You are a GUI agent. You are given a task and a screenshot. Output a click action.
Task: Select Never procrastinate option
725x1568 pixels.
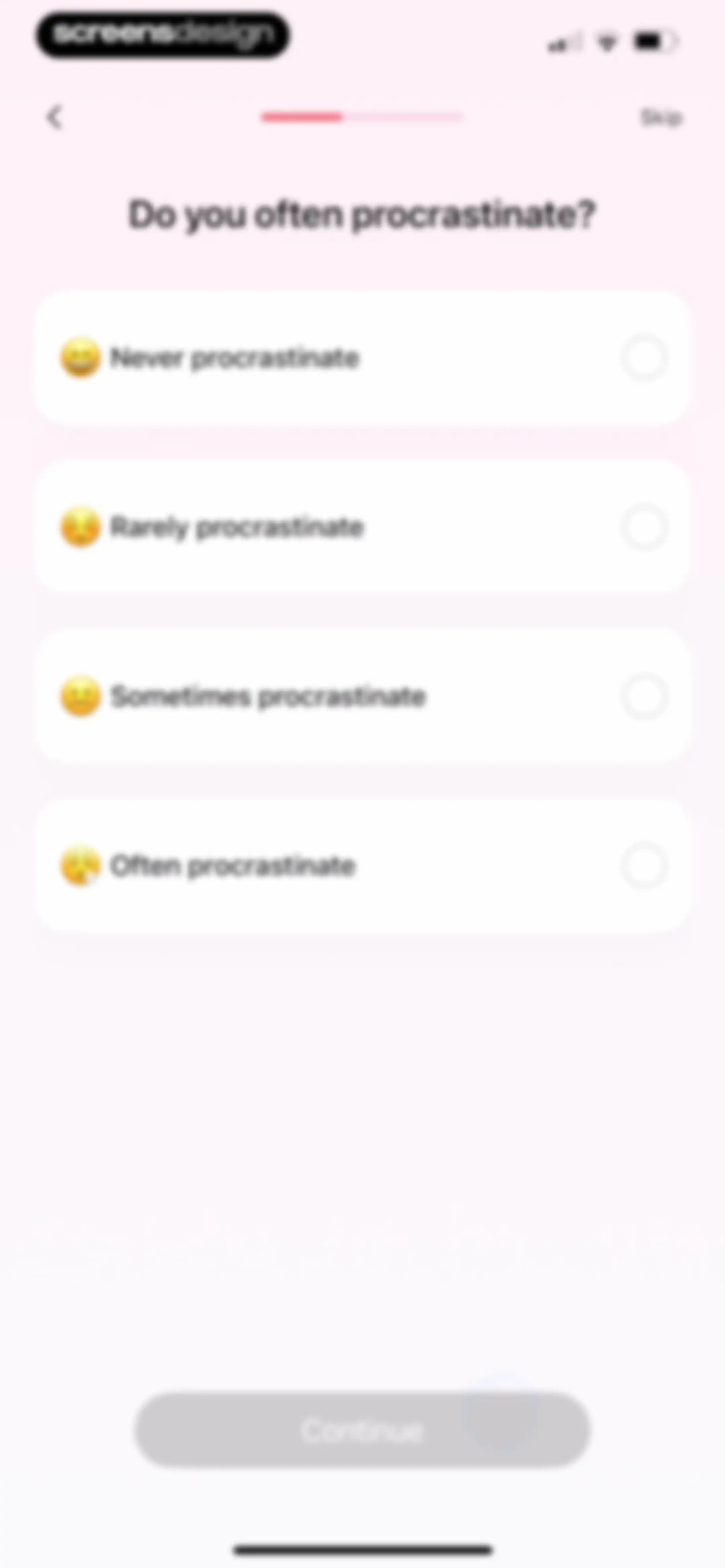click(x=362, y=358)
